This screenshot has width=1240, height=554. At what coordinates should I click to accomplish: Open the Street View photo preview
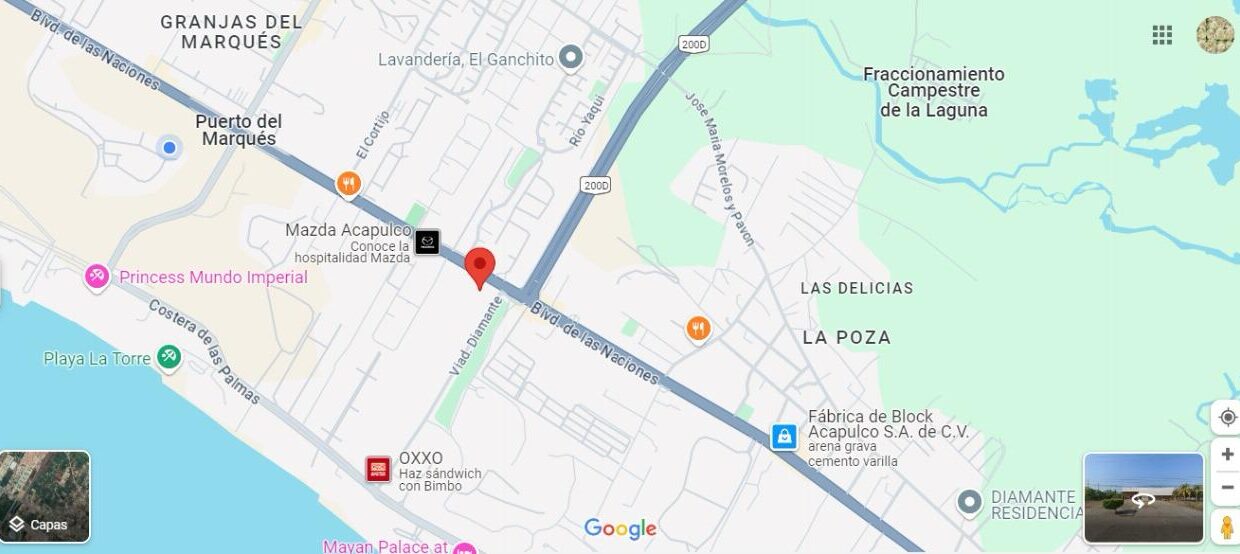(1143, 498)
